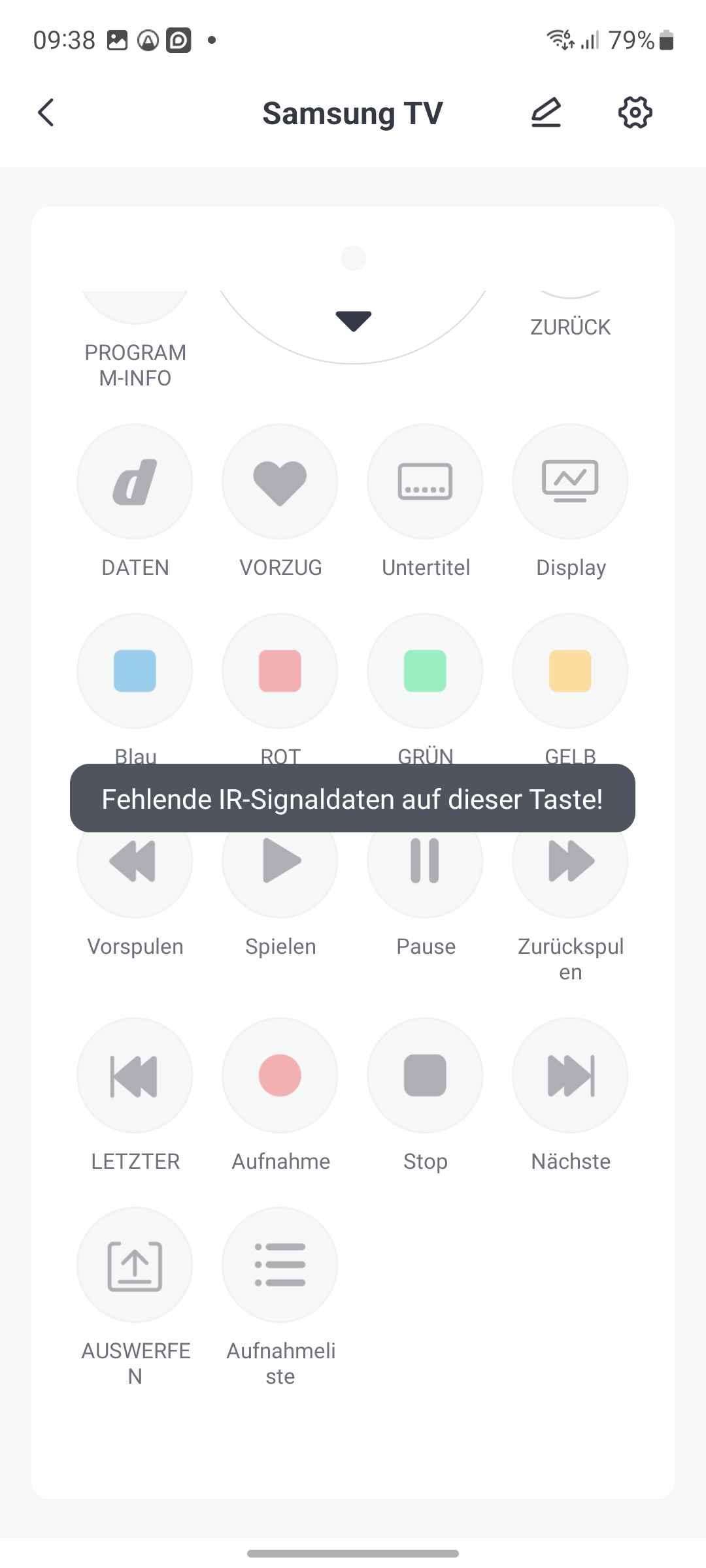Tap the blue Blau color button
706x1568 pixels.
click(x=135, y=671)
